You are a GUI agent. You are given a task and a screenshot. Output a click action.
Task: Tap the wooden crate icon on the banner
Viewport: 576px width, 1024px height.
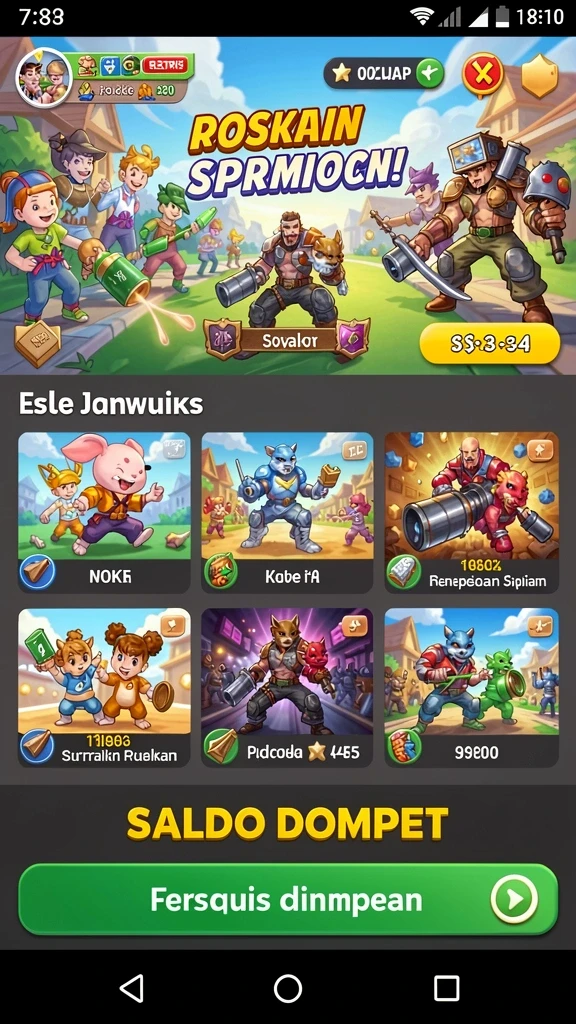coord(37,342)
